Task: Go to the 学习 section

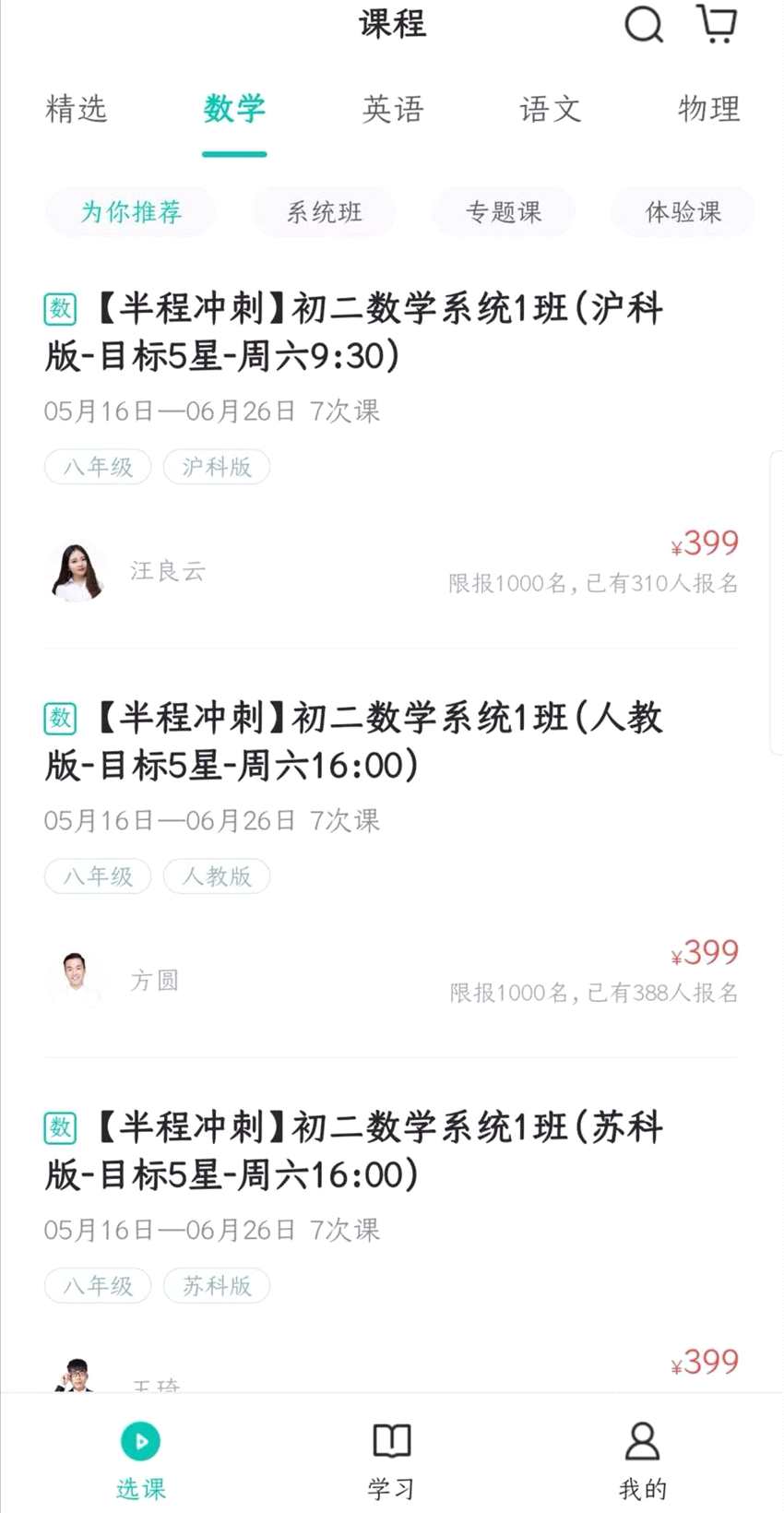Action: [x=392, y=1457]
